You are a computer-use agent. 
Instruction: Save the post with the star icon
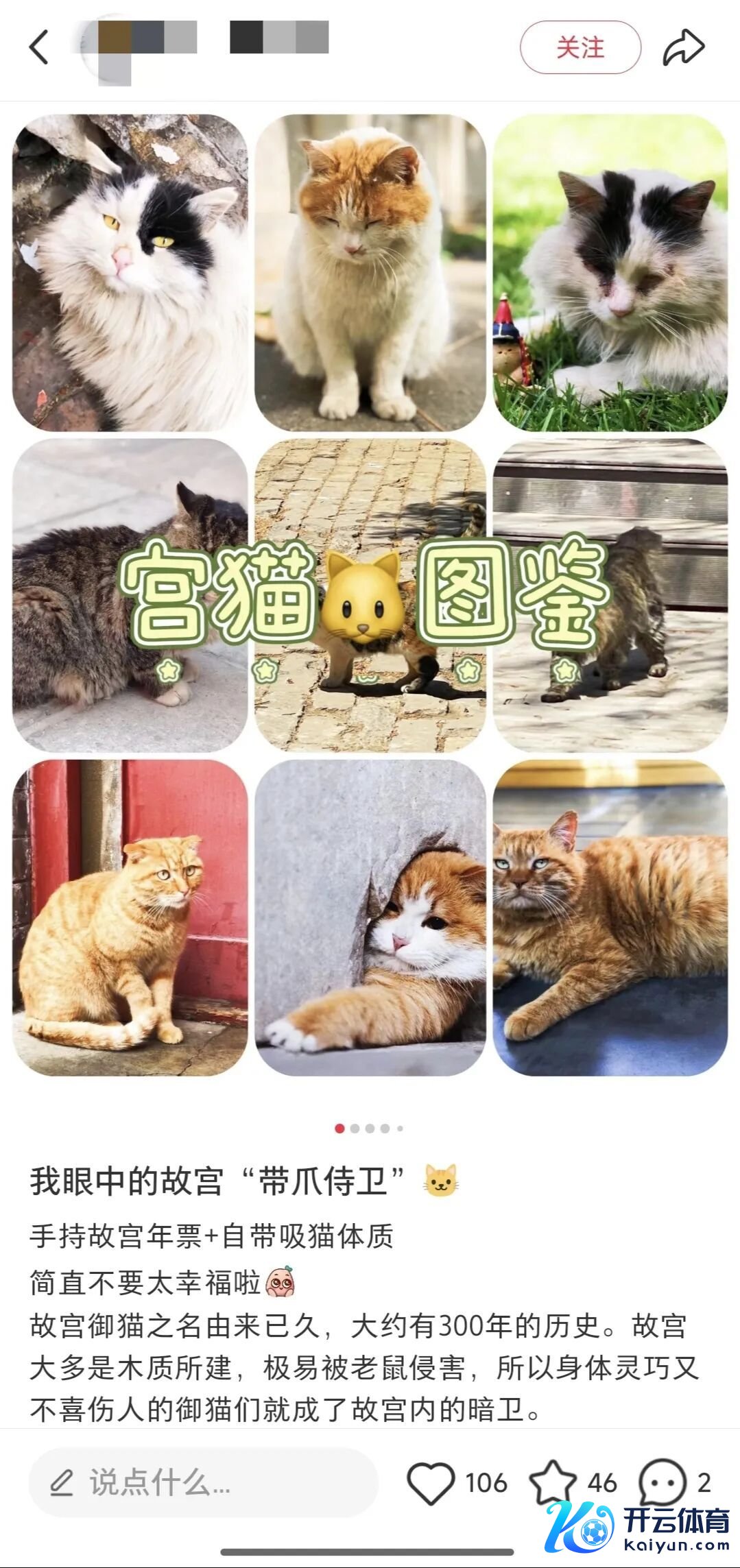pyautogui.click(x=552, y=1483)
